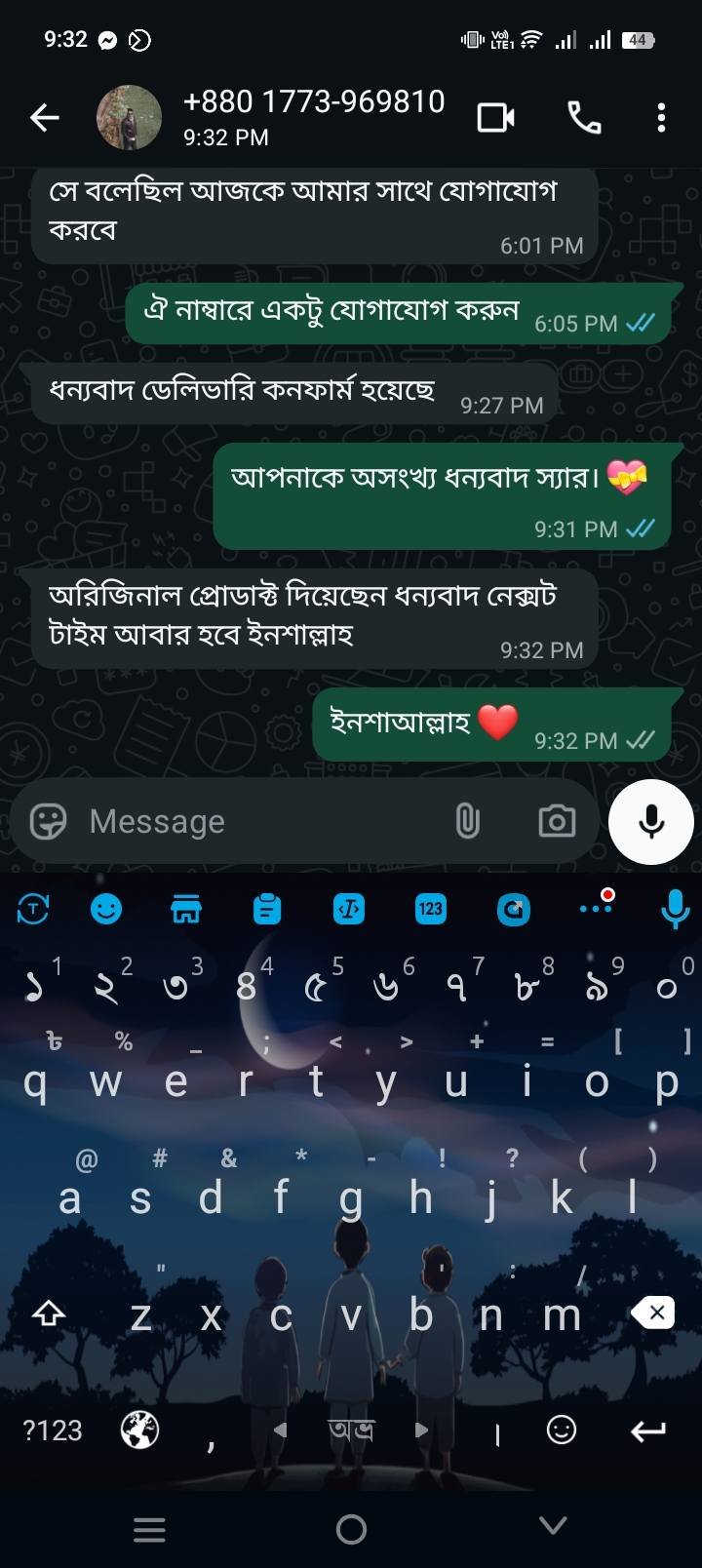
Task: Open the camera from message bar
Action: tap(557, 822)
